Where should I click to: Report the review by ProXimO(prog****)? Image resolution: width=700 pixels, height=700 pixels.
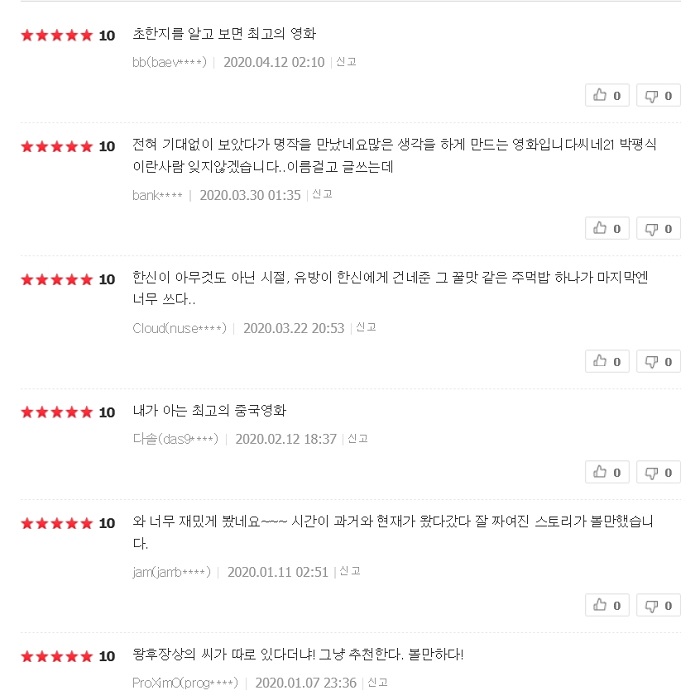point(378,682)
